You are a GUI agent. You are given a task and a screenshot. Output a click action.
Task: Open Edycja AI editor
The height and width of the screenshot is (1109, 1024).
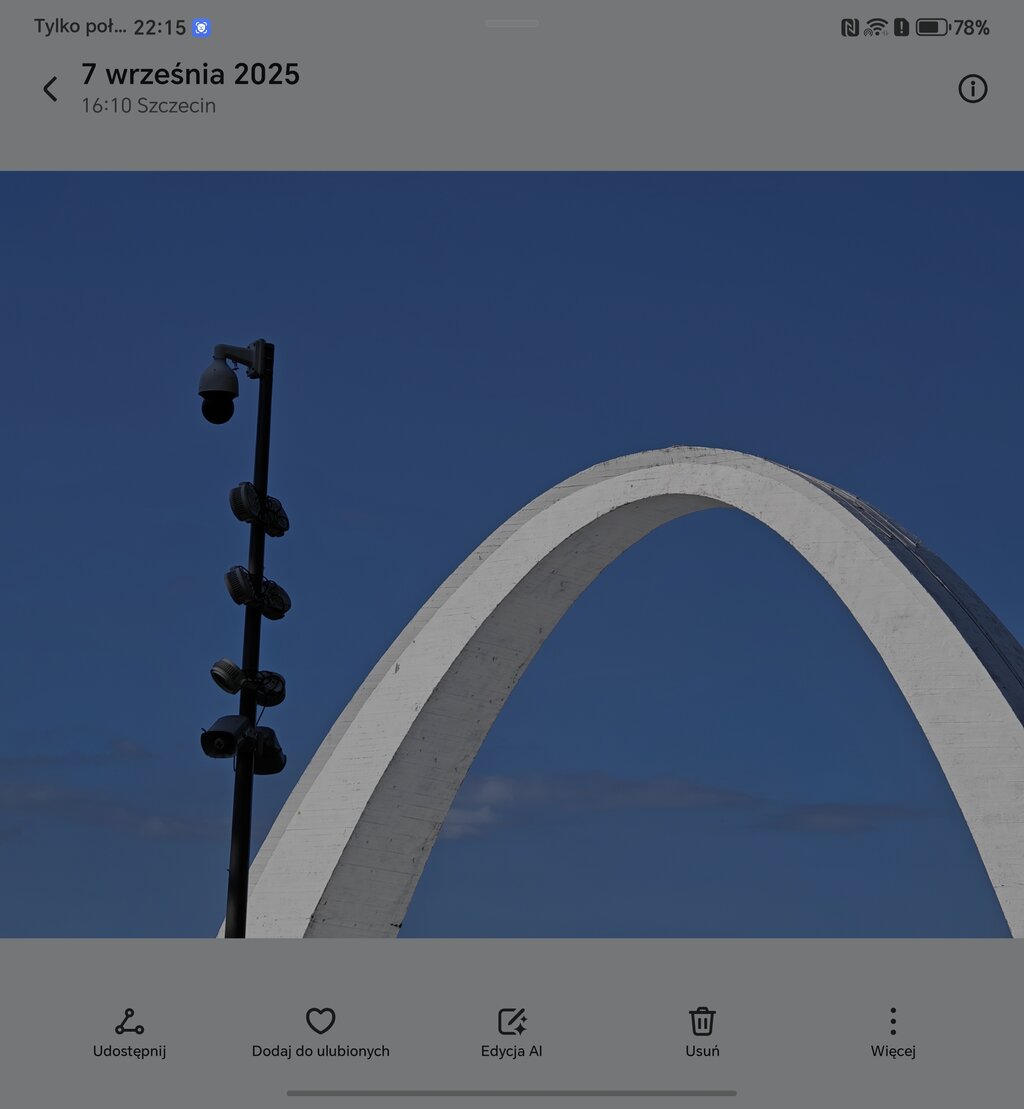(x=512, y=1031)
